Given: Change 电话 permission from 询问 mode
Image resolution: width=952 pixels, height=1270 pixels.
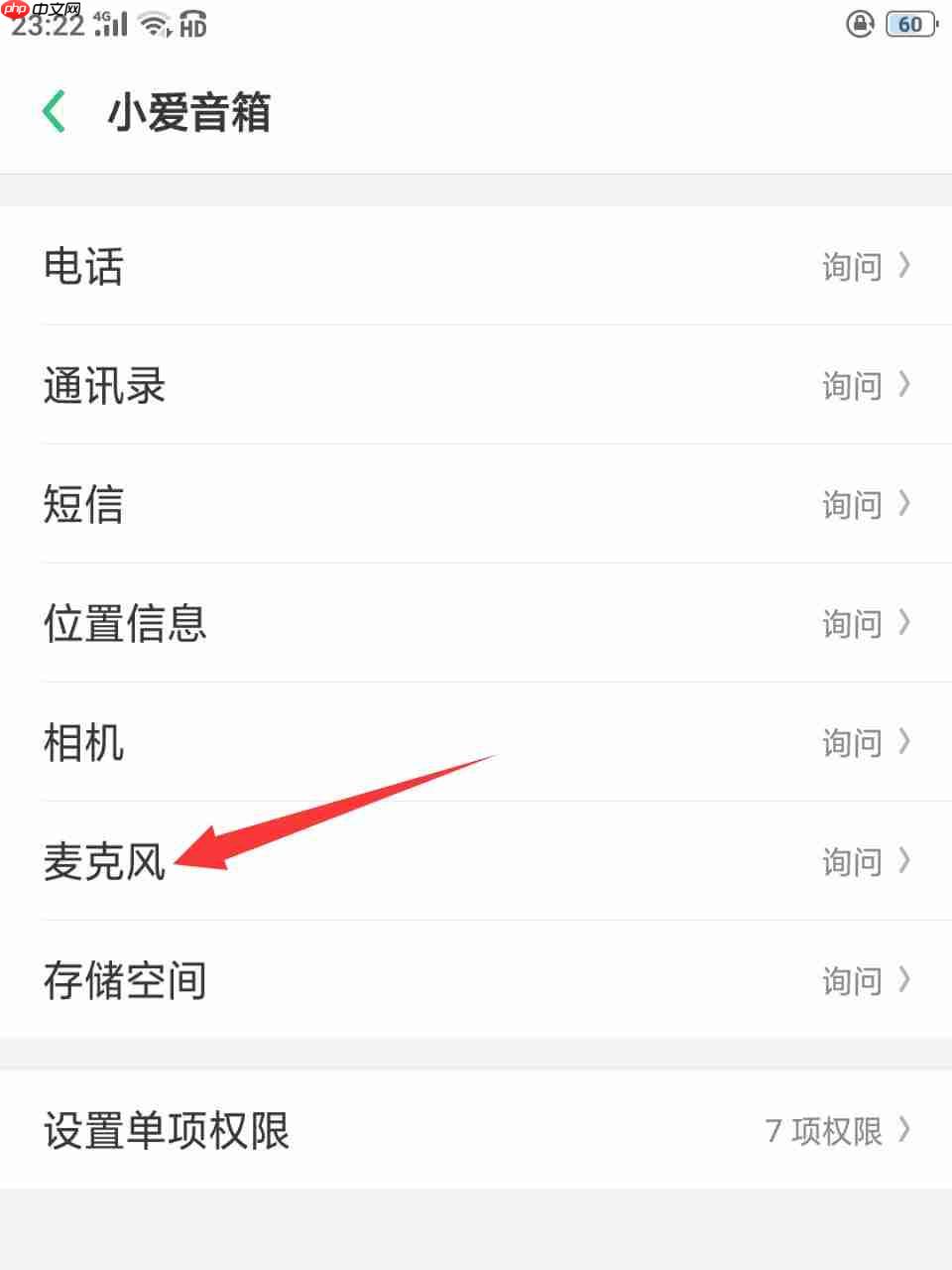Looking at the screenshot, I should click(851, 266).
